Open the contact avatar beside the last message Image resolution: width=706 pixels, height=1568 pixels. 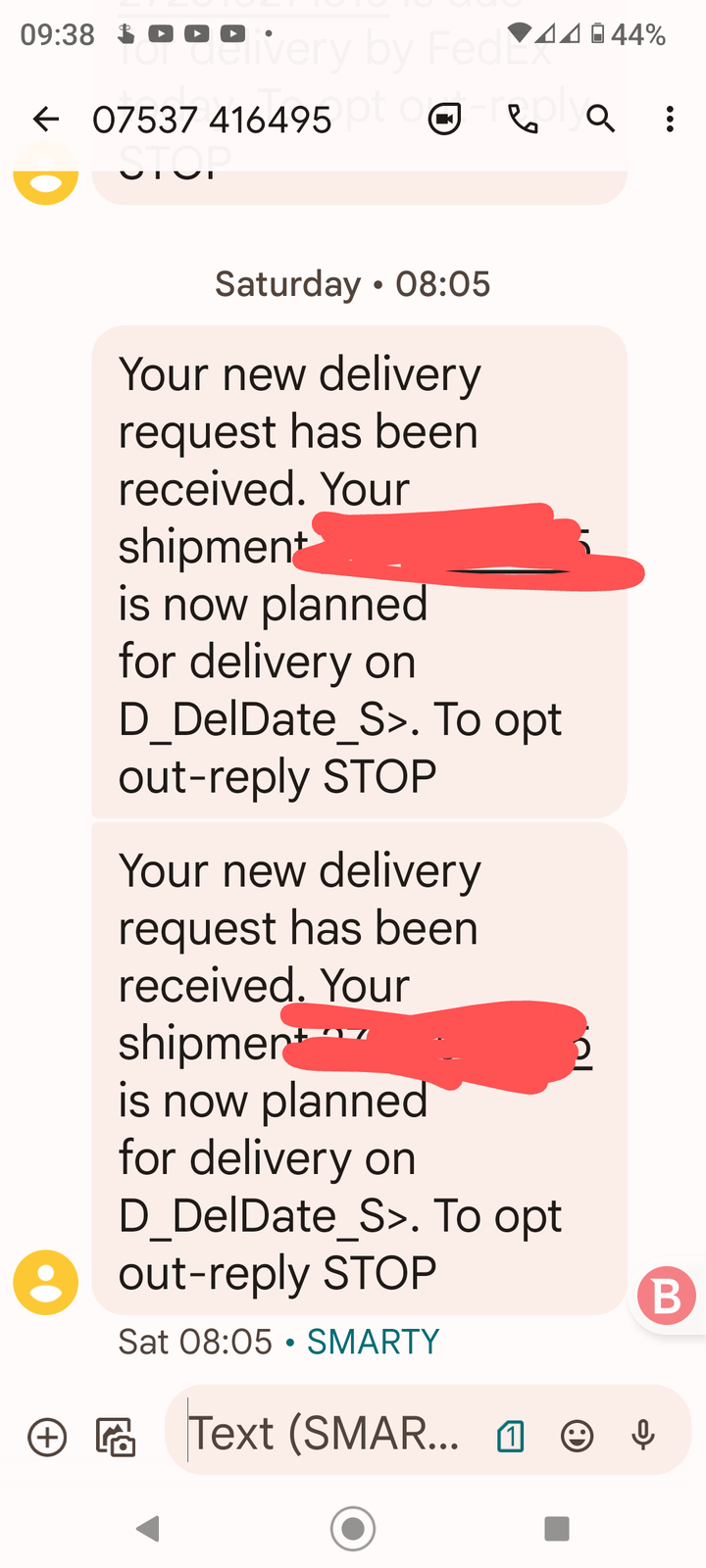45,1282
